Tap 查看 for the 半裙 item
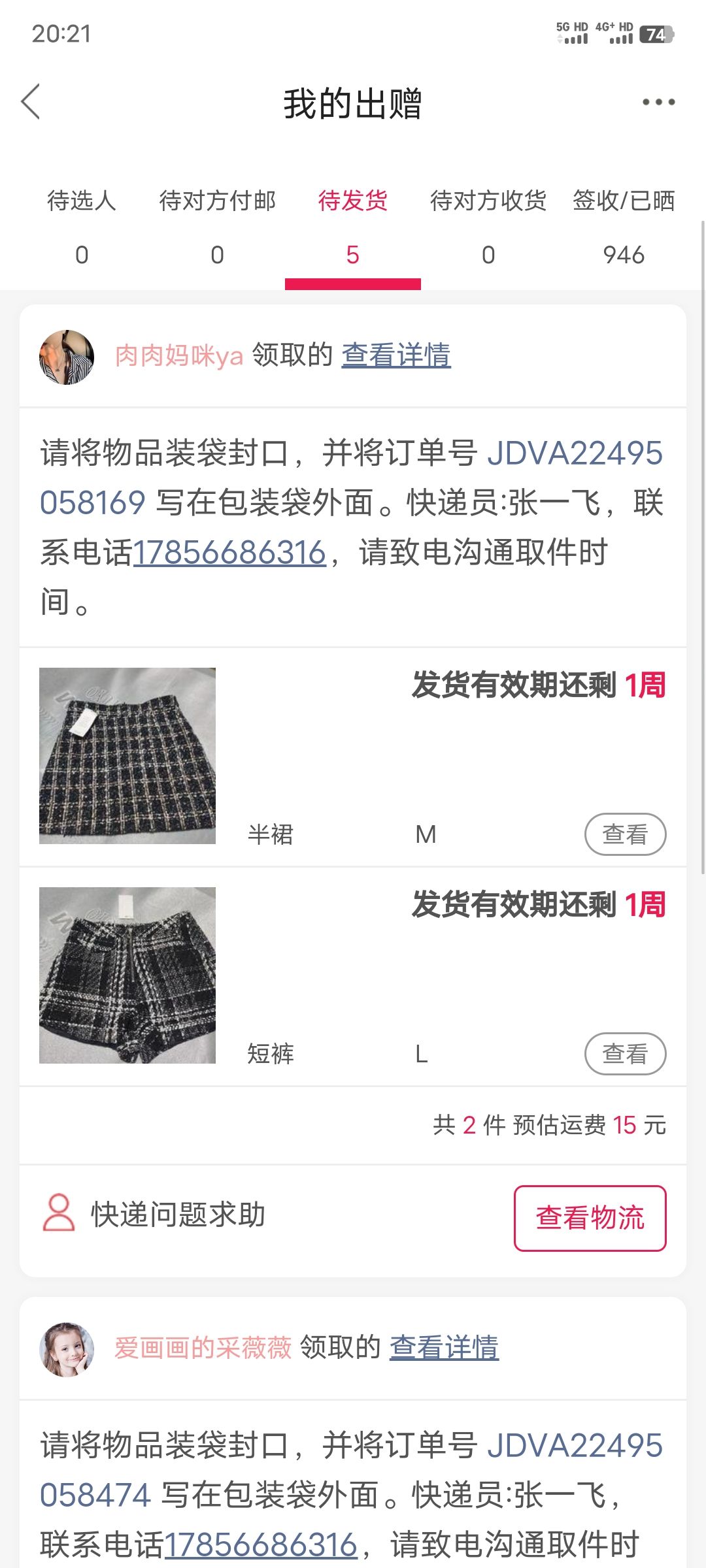 click(625, 834)
